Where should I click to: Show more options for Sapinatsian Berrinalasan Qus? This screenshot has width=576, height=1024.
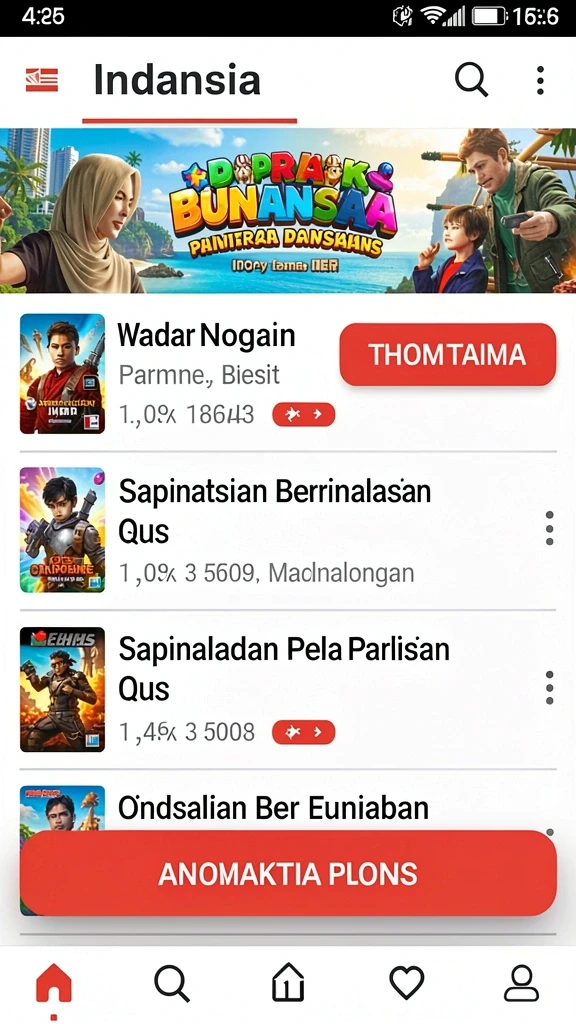549,528
